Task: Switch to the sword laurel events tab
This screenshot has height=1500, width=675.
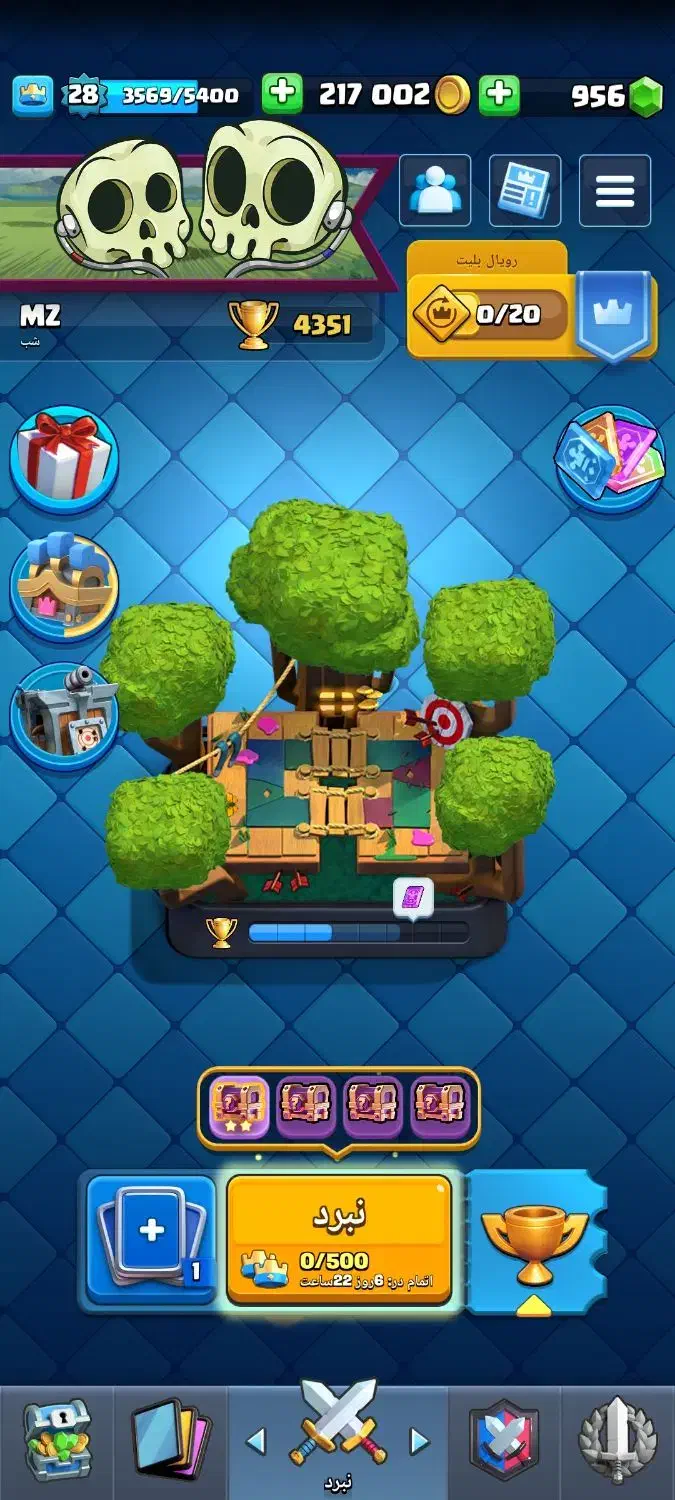Action: click(x=618, y=1442)
